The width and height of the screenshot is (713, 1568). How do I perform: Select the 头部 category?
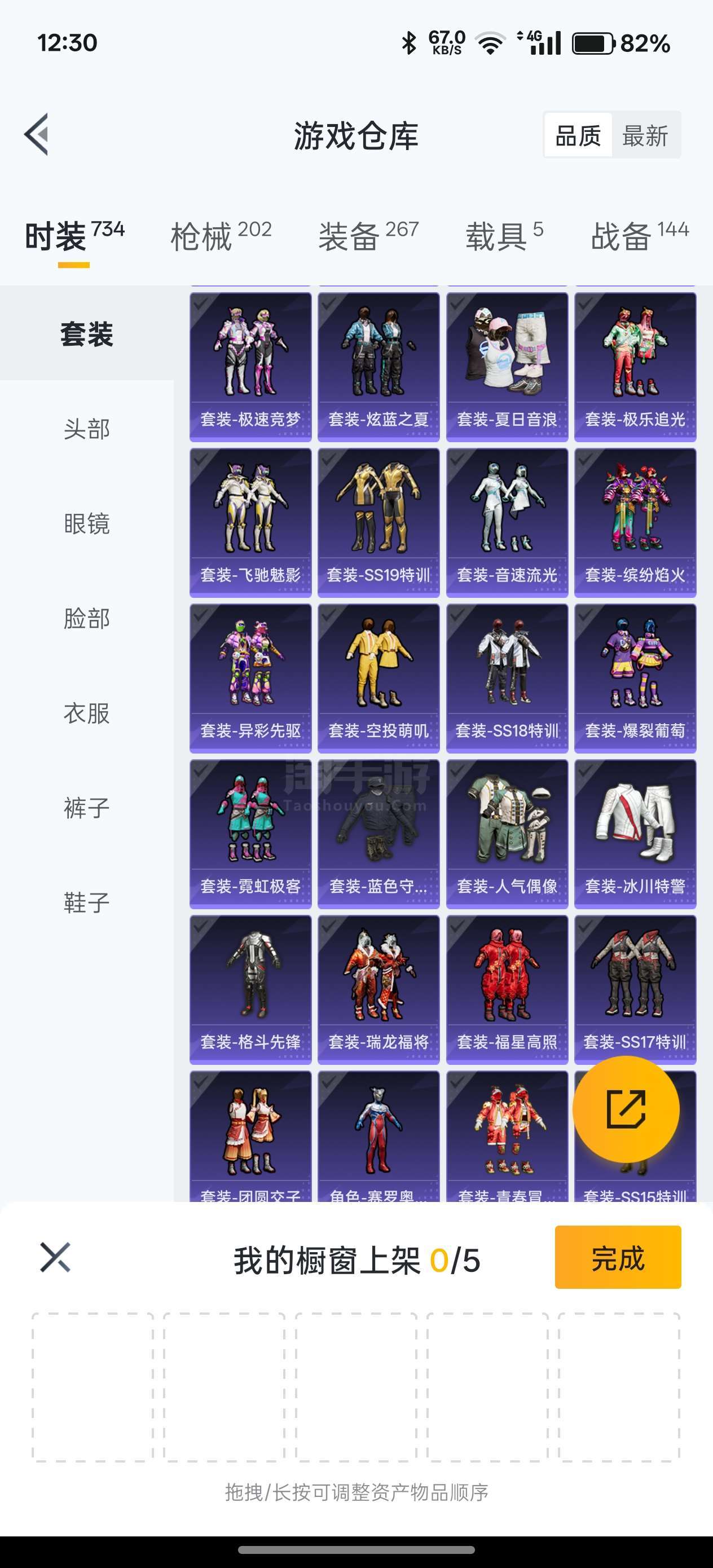pos(86,429)
